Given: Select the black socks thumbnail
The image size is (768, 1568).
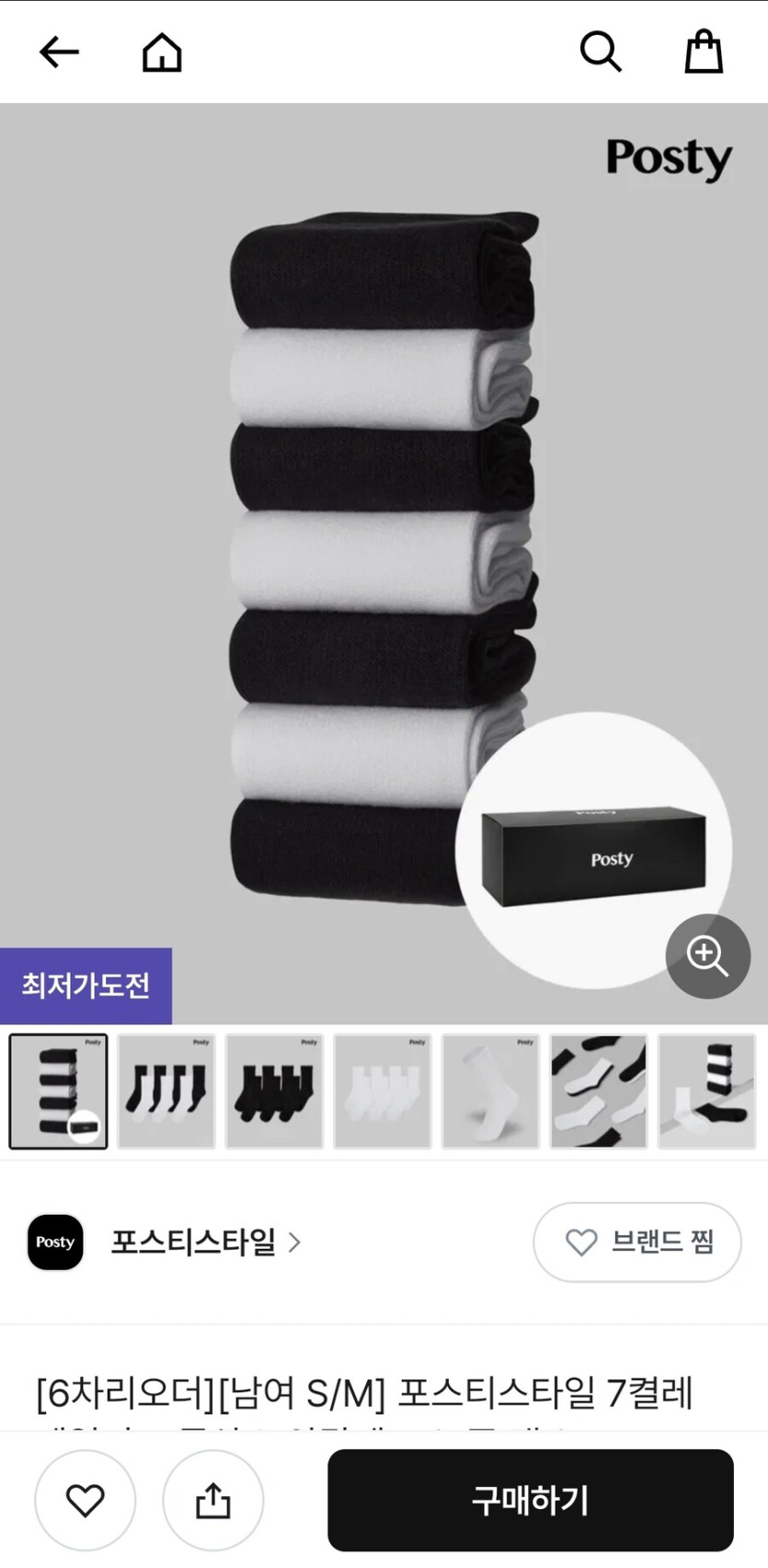Looking at the screenshot, I should pos(274,1092).
